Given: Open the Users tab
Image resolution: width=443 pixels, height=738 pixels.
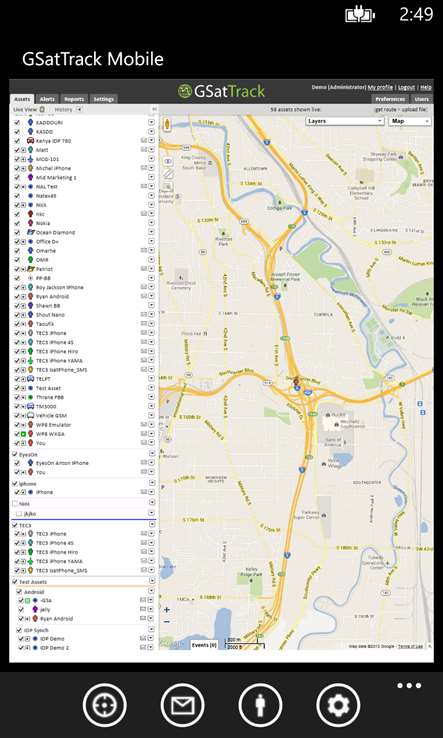Looking at the screenshot, I should pyautogui.click(x=421, y=99).
